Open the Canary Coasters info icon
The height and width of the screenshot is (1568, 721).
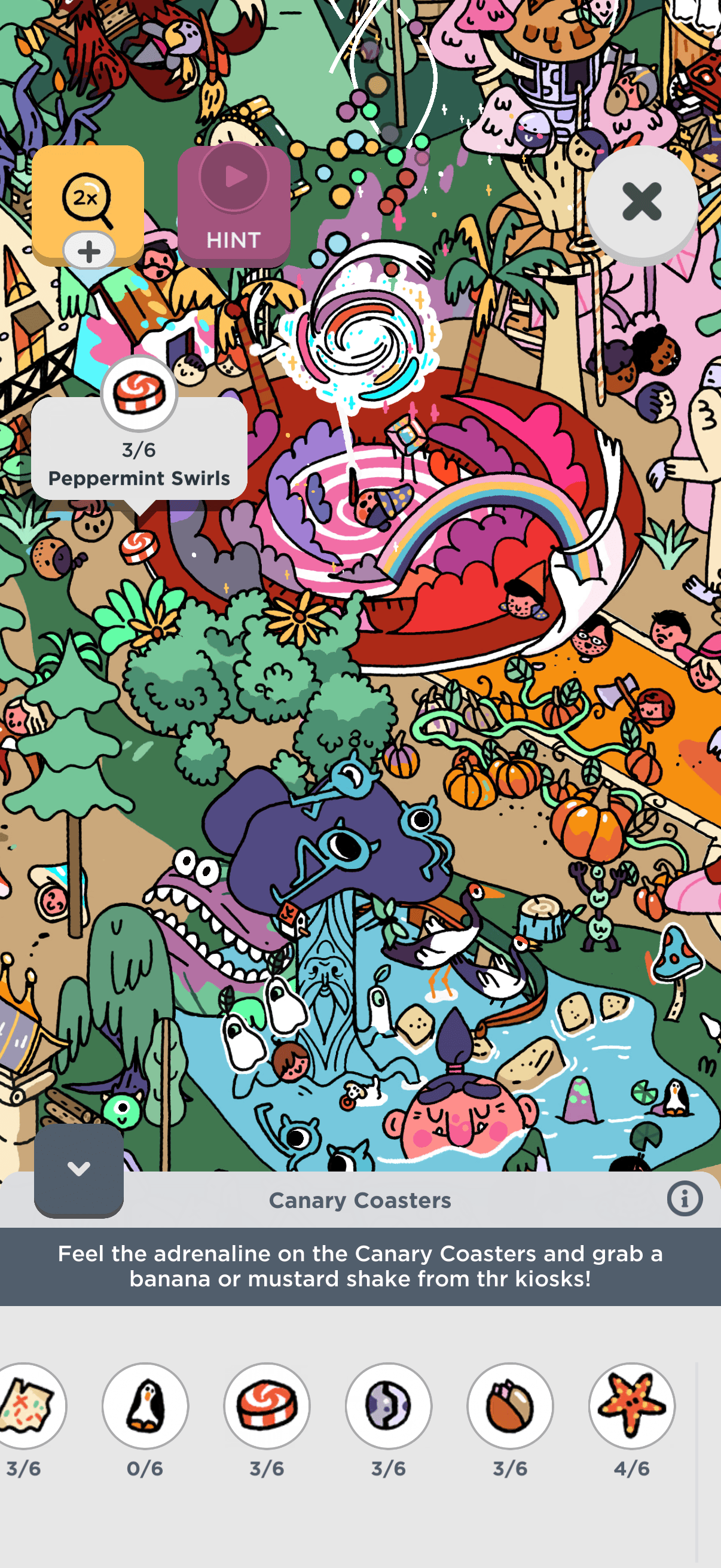point(684,1199)
